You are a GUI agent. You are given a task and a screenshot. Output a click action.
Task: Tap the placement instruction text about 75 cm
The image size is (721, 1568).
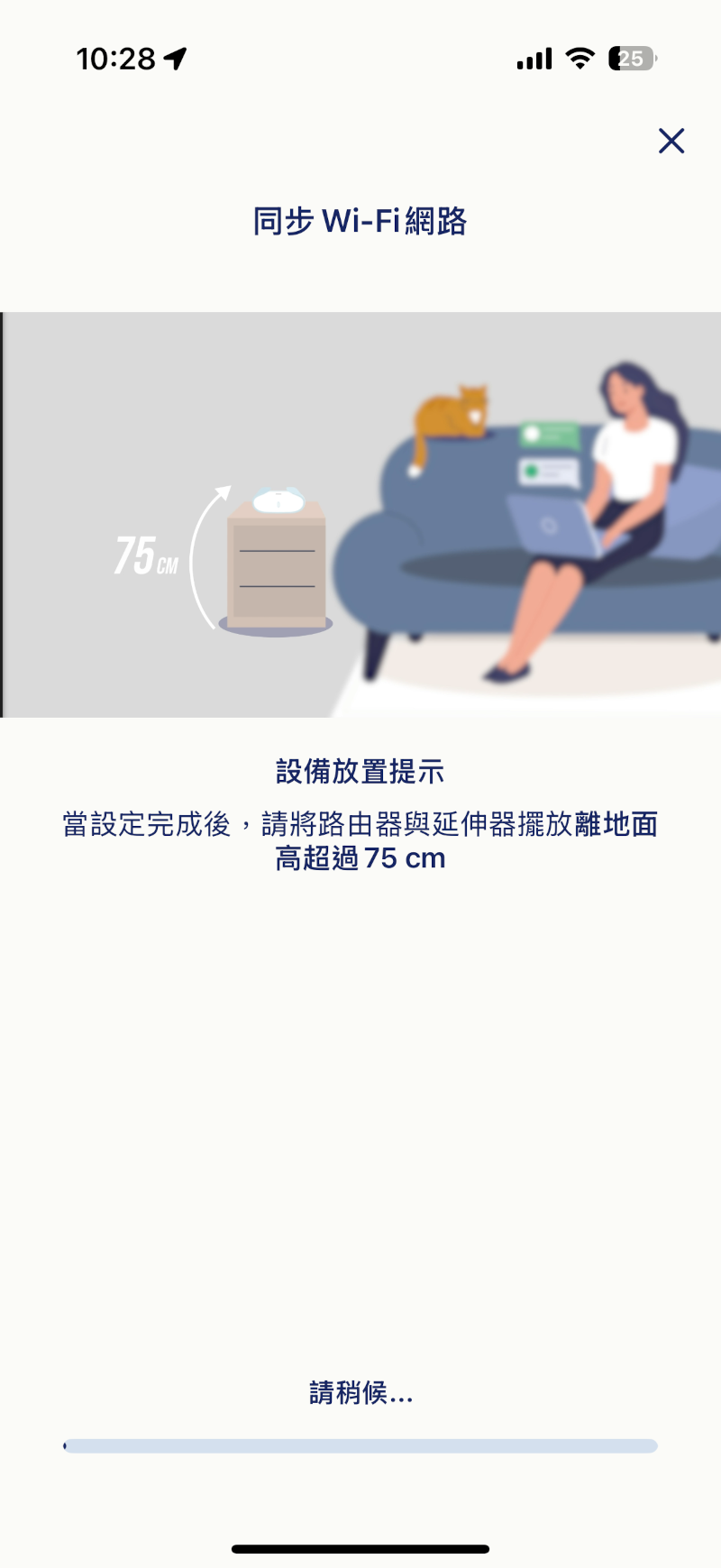coord(360,839)
